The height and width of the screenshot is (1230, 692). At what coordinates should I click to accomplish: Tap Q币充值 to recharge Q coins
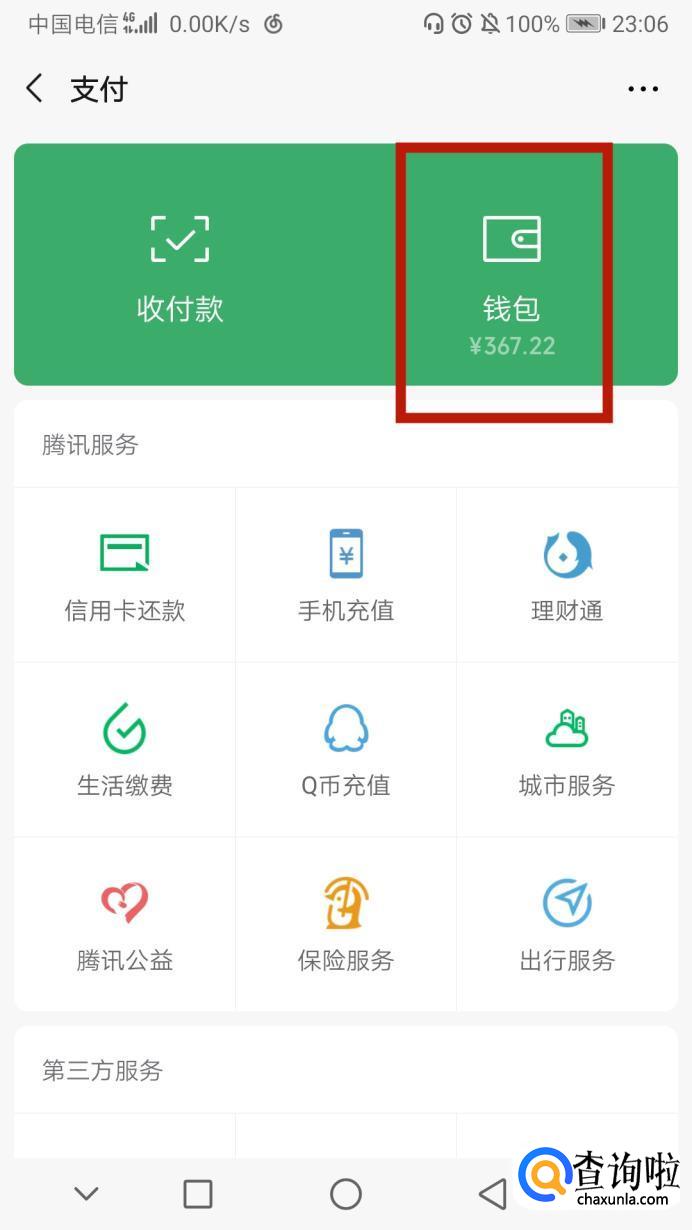346,750
